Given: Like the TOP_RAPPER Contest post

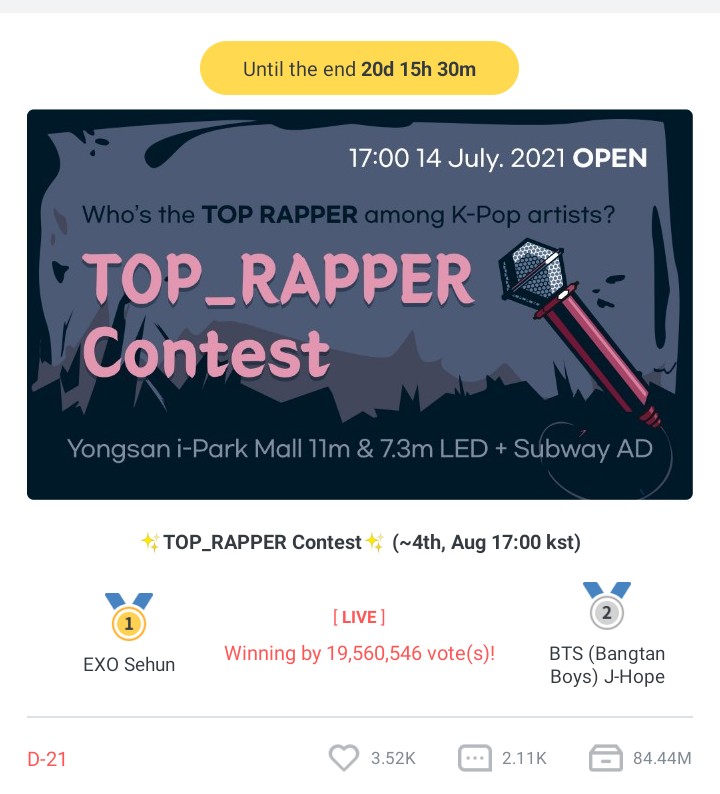Looking at the screenshot, I should point(344,758).
